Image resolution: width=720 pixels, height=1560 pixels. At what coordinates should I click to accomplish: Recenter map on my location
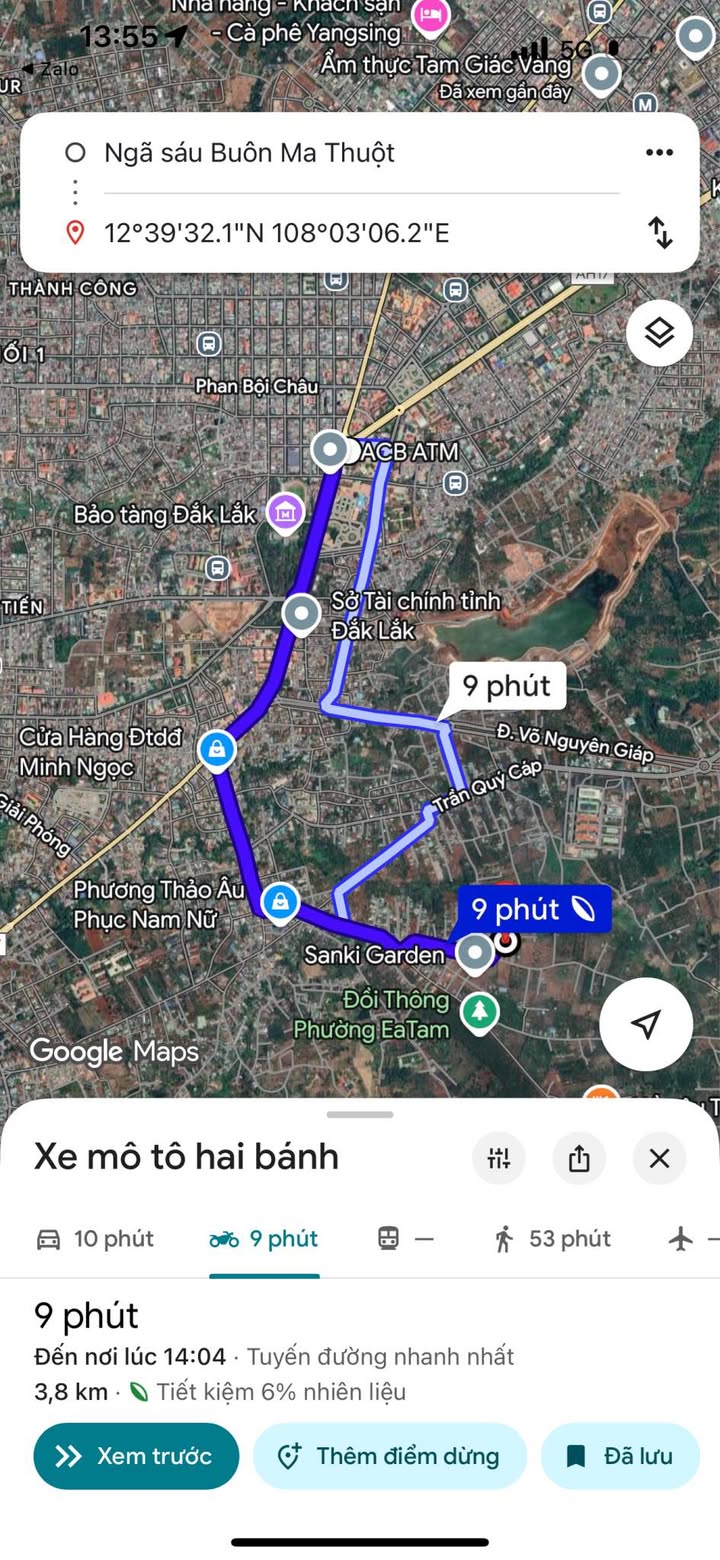(646, 1024)
